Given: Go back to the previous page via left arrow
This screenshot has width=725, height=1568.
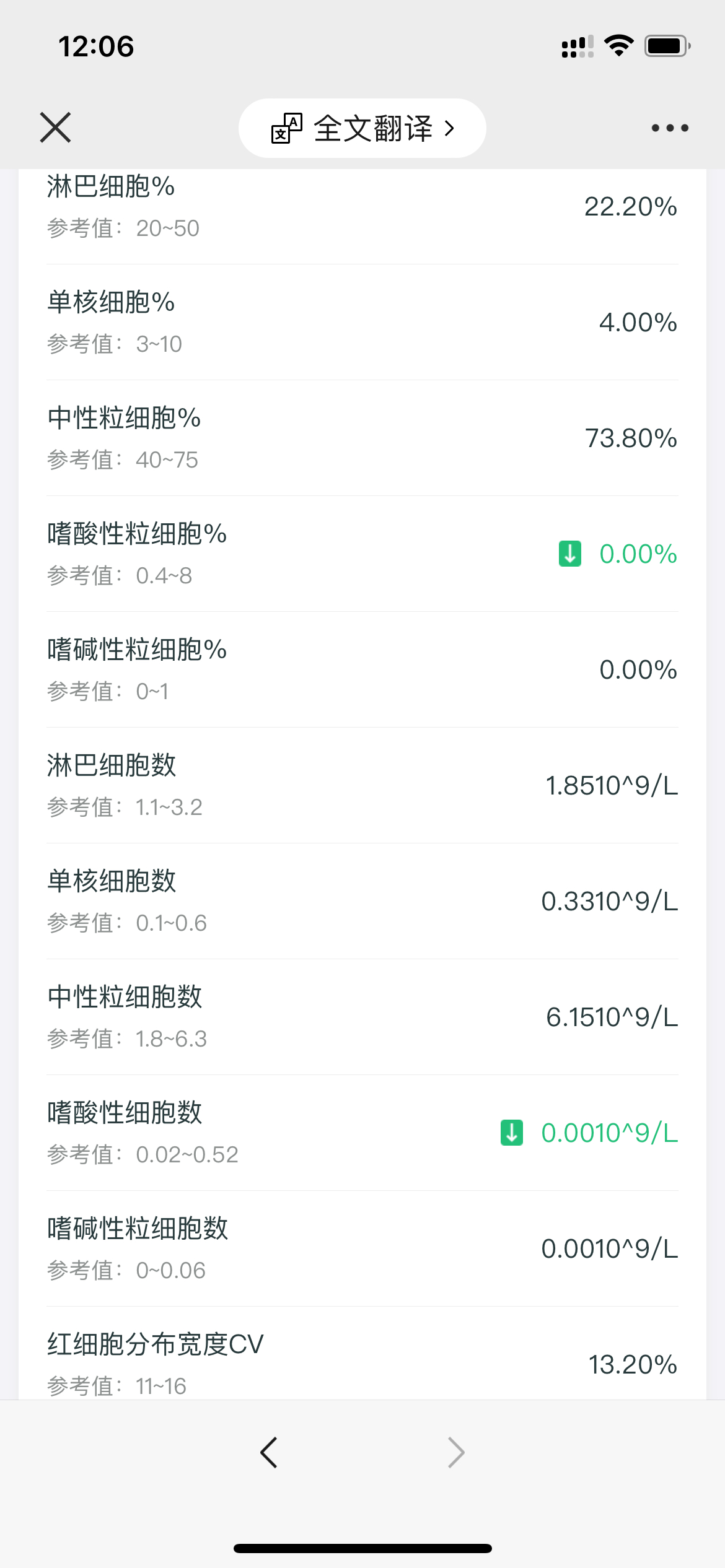Looking at the screenshot, I should coord(269,1453).
